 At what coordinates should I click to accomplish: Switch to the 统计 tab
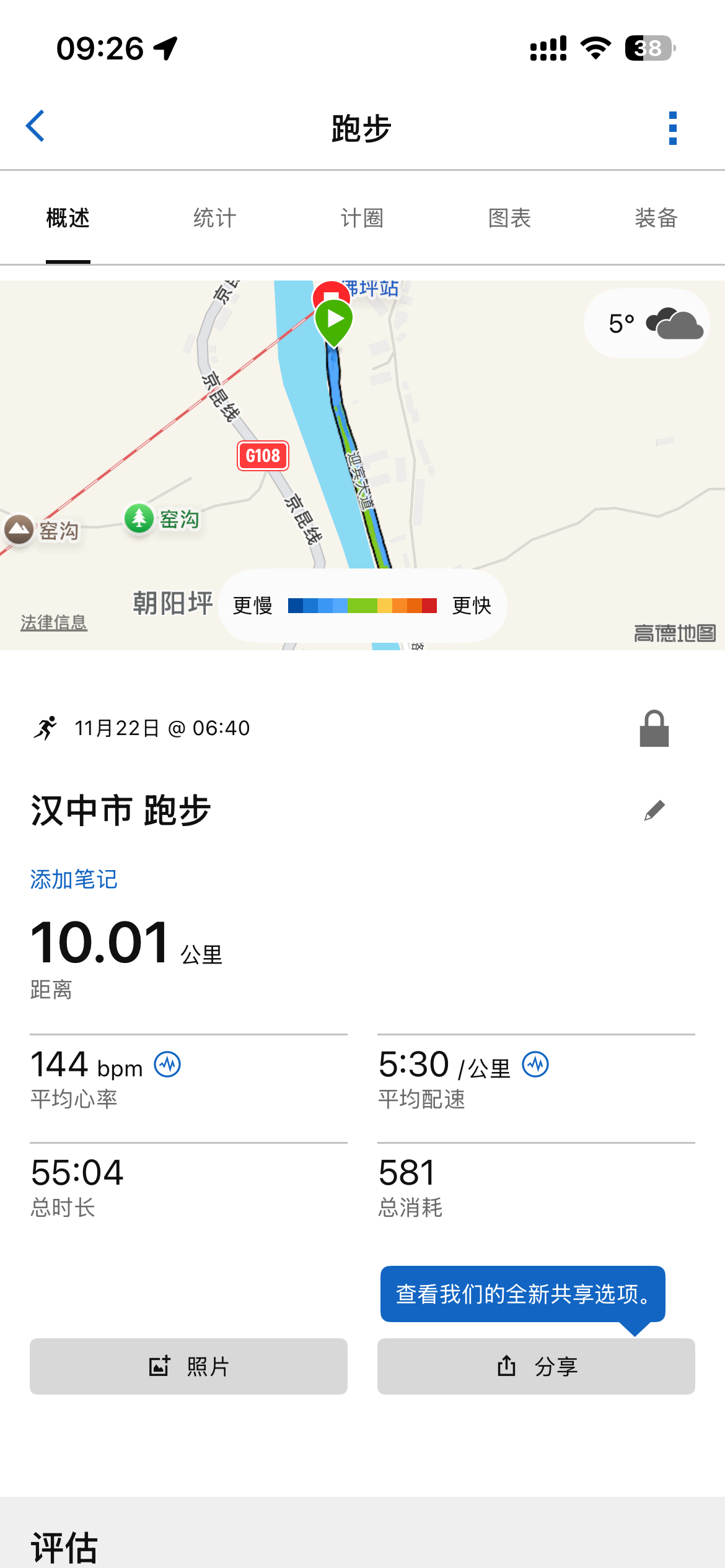click(215, 218)
